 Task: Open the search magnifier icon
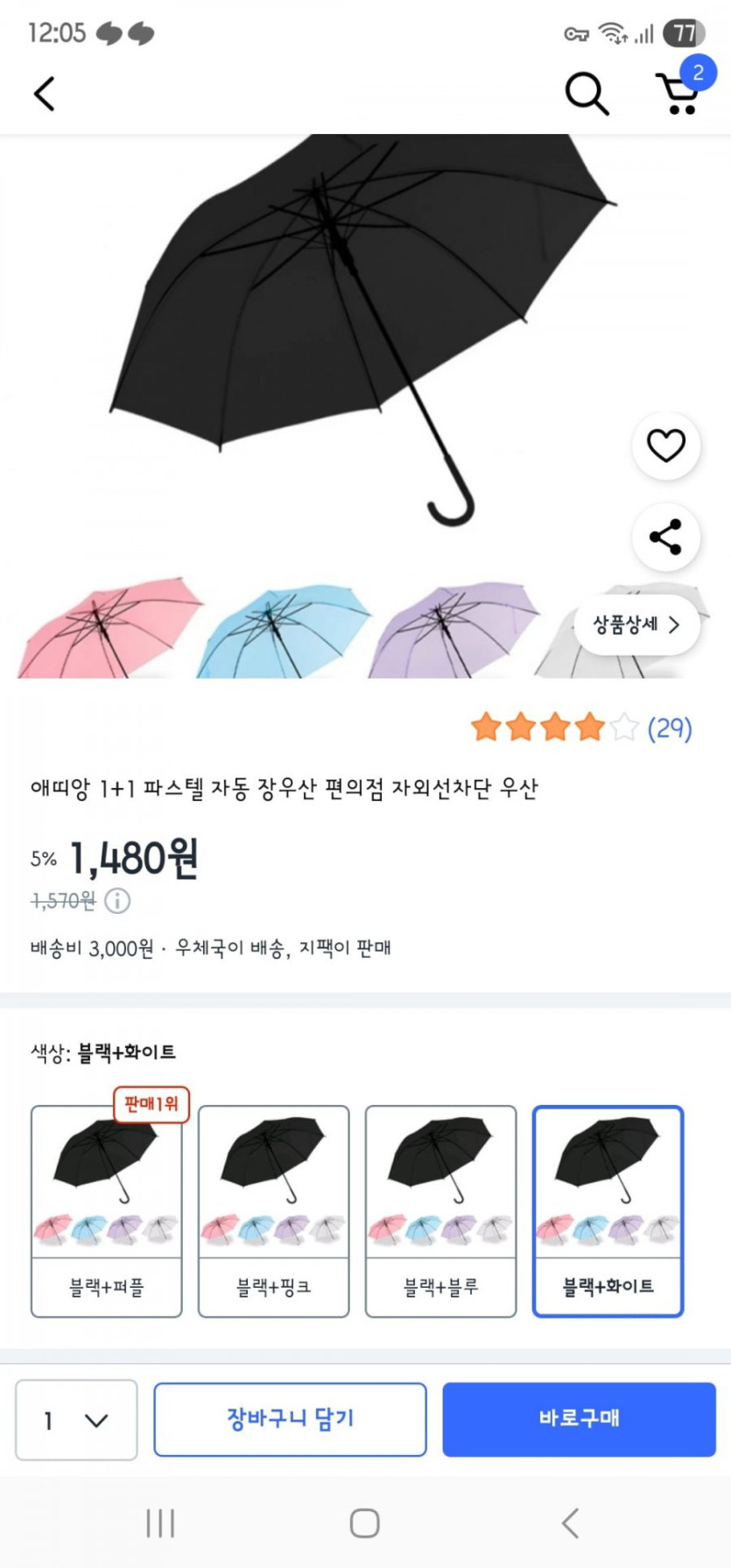tap(586, 93)
